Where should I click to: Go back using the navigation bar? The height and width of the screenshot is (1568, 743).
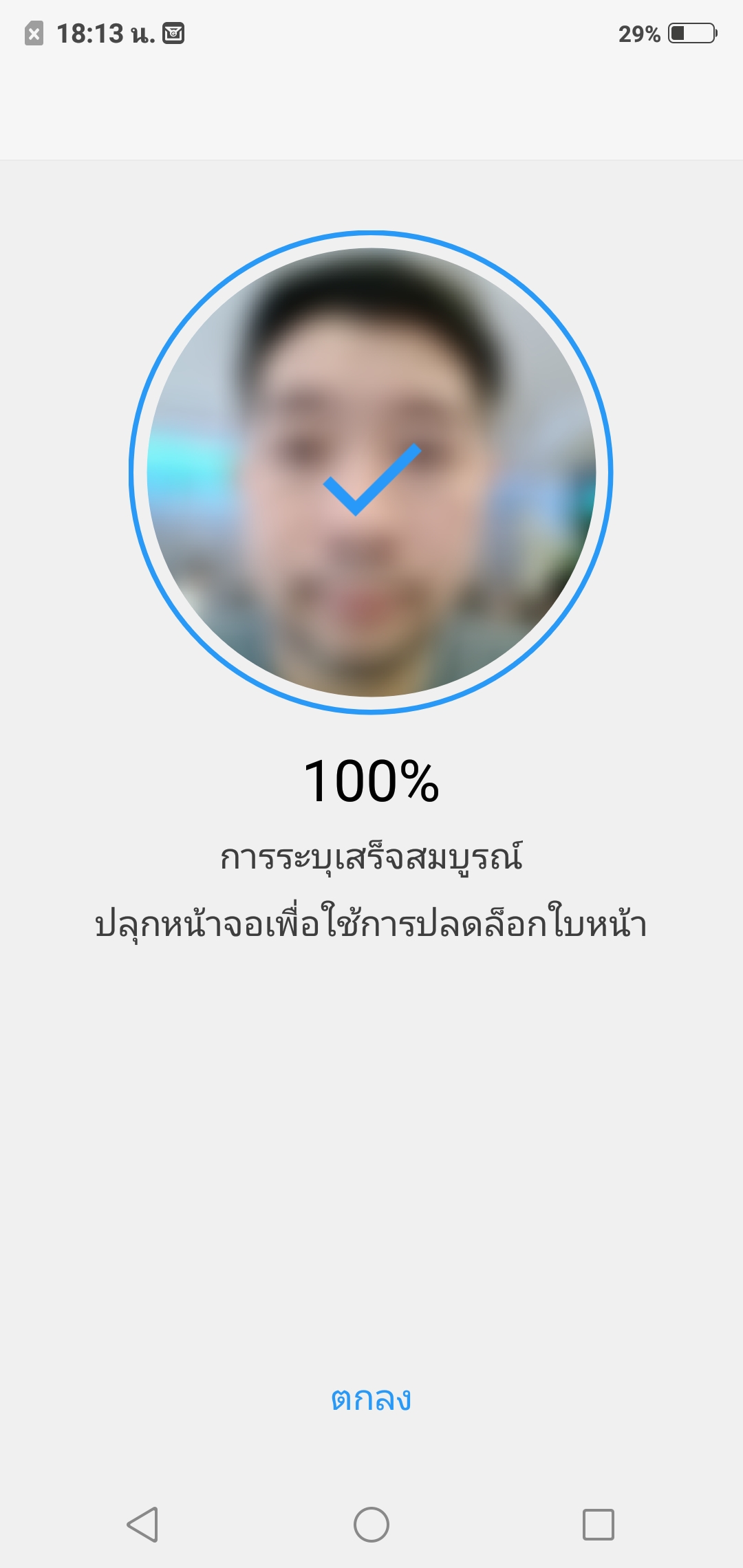pos(143,1525)
